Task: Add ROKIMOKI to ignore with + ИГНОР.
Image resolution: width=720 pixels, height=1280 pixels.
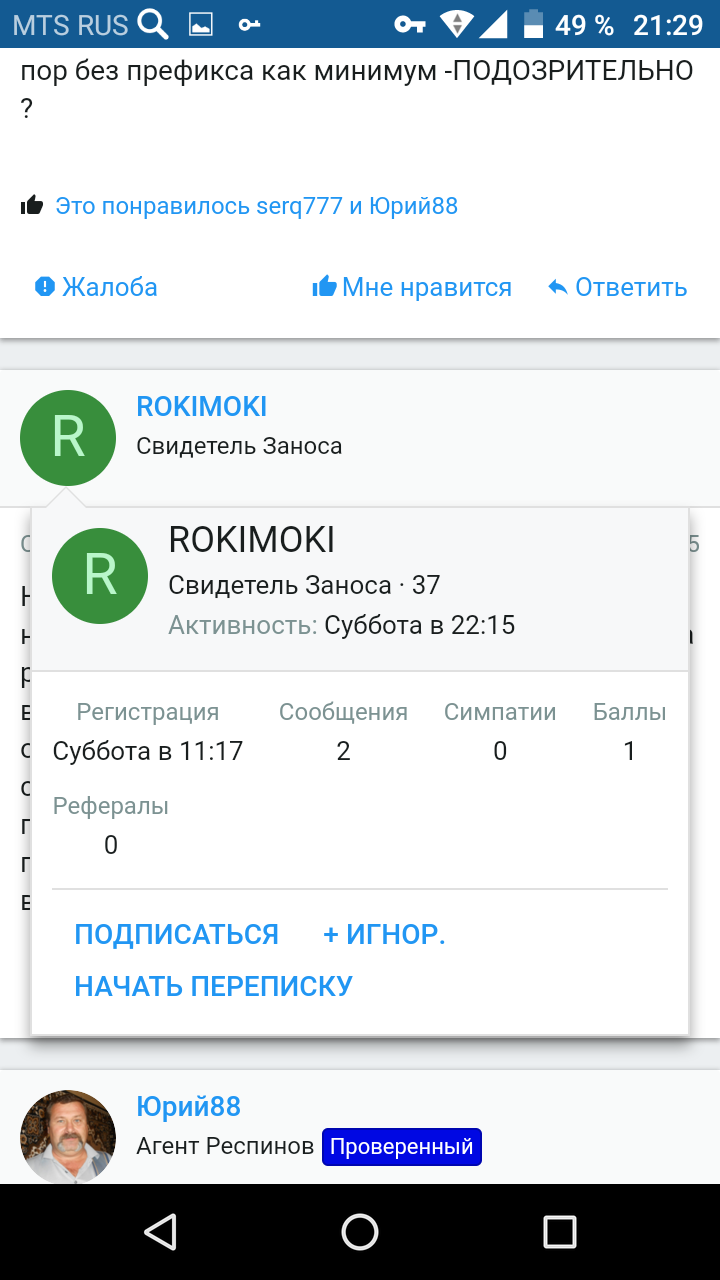Action: [384, 935]
